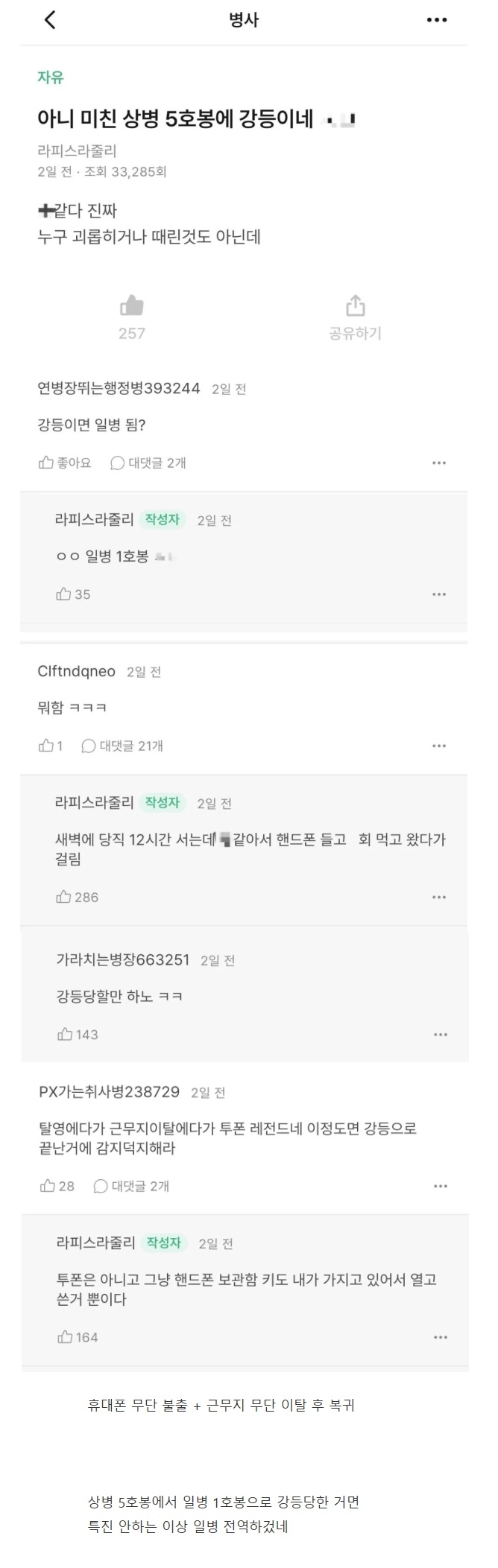View 대댓글 2개 under PX가는취사병238729's comment

(131, 1186)
